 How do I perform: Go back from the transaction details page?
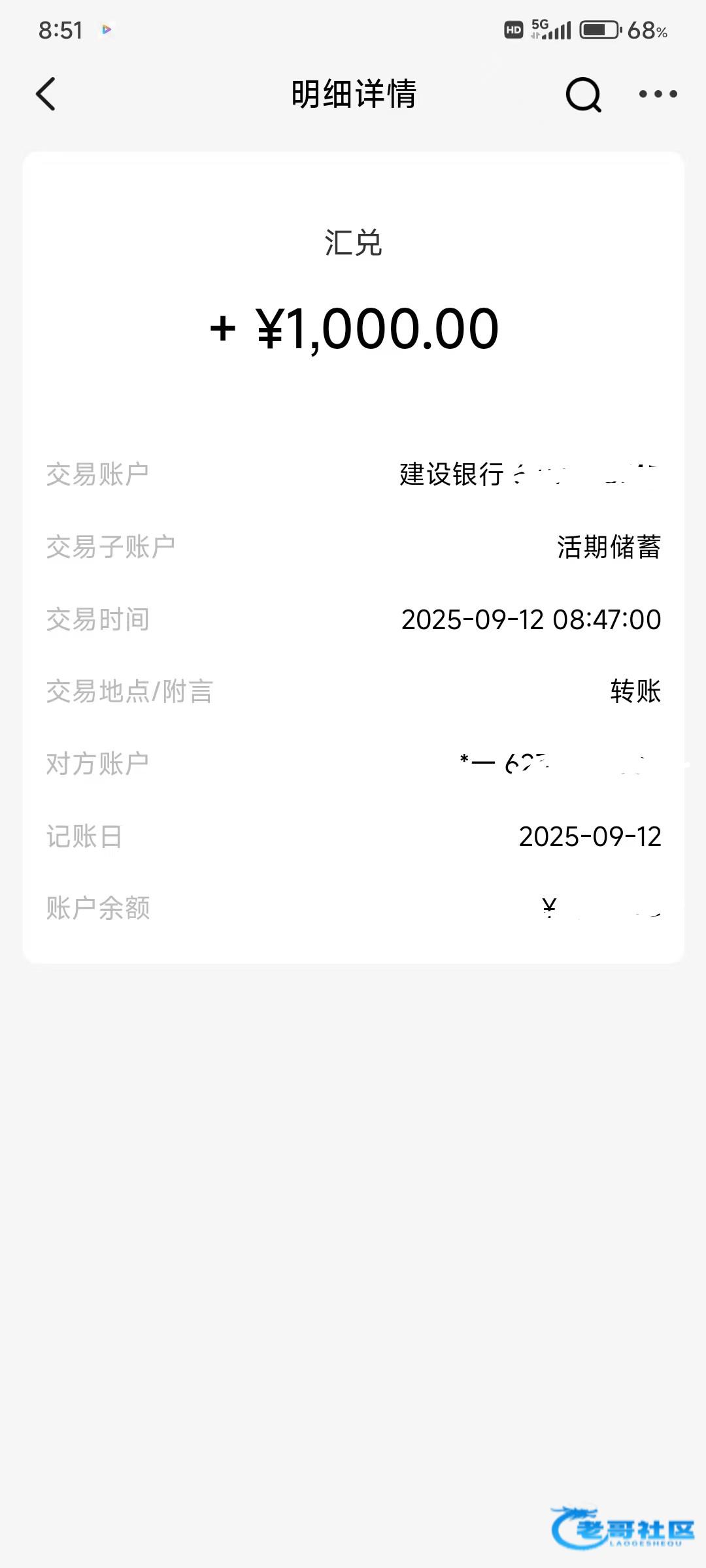click(x=46, y=94)
